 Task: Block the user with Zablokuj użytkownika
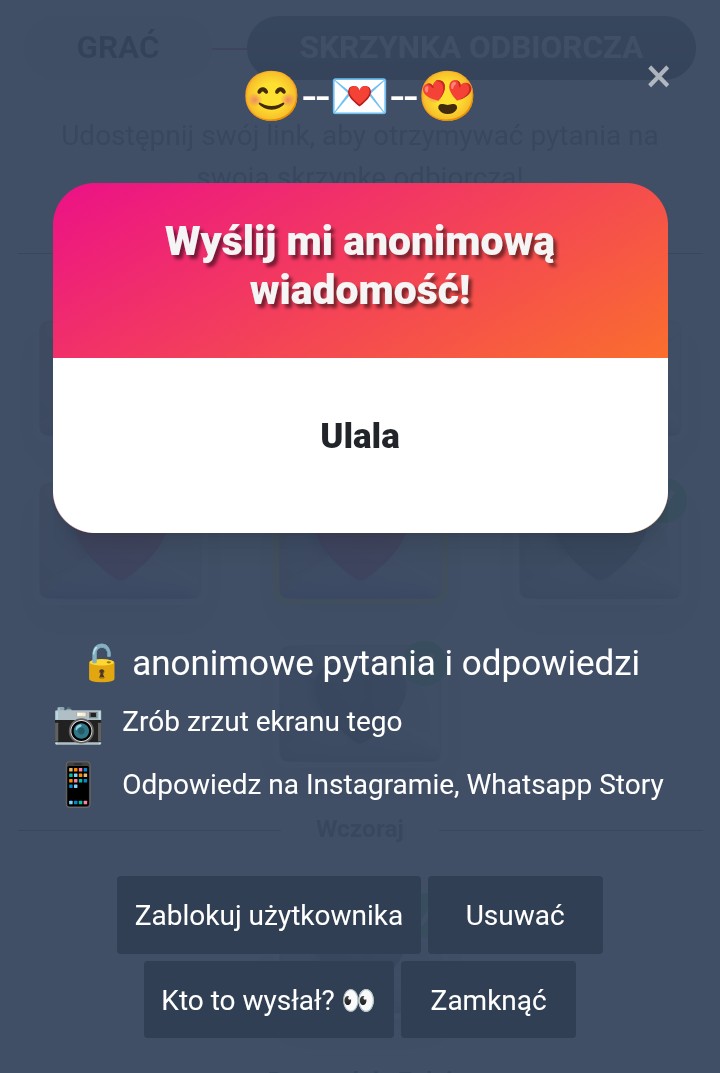268,915
